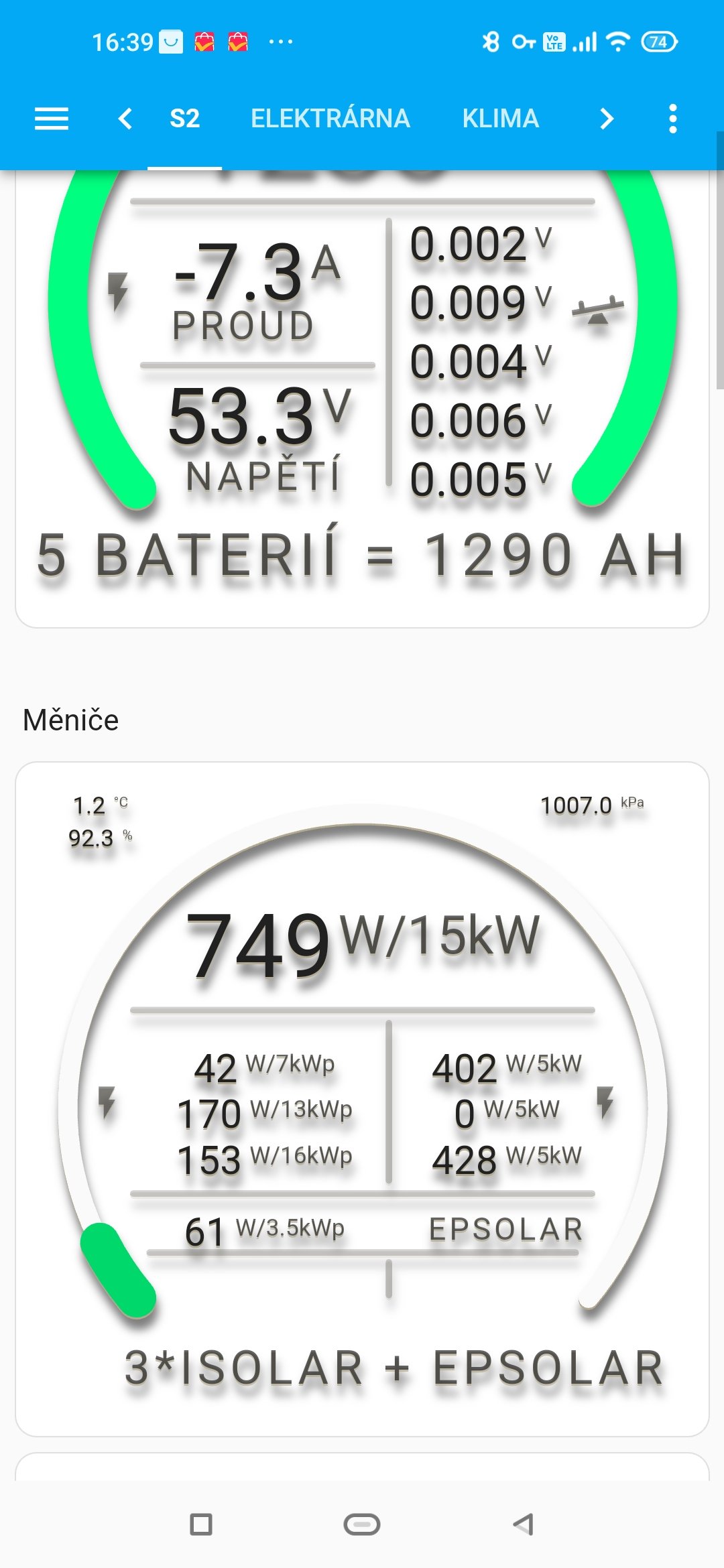
Task: Open the hamburger drawer menu
Action: coord(52,119)
